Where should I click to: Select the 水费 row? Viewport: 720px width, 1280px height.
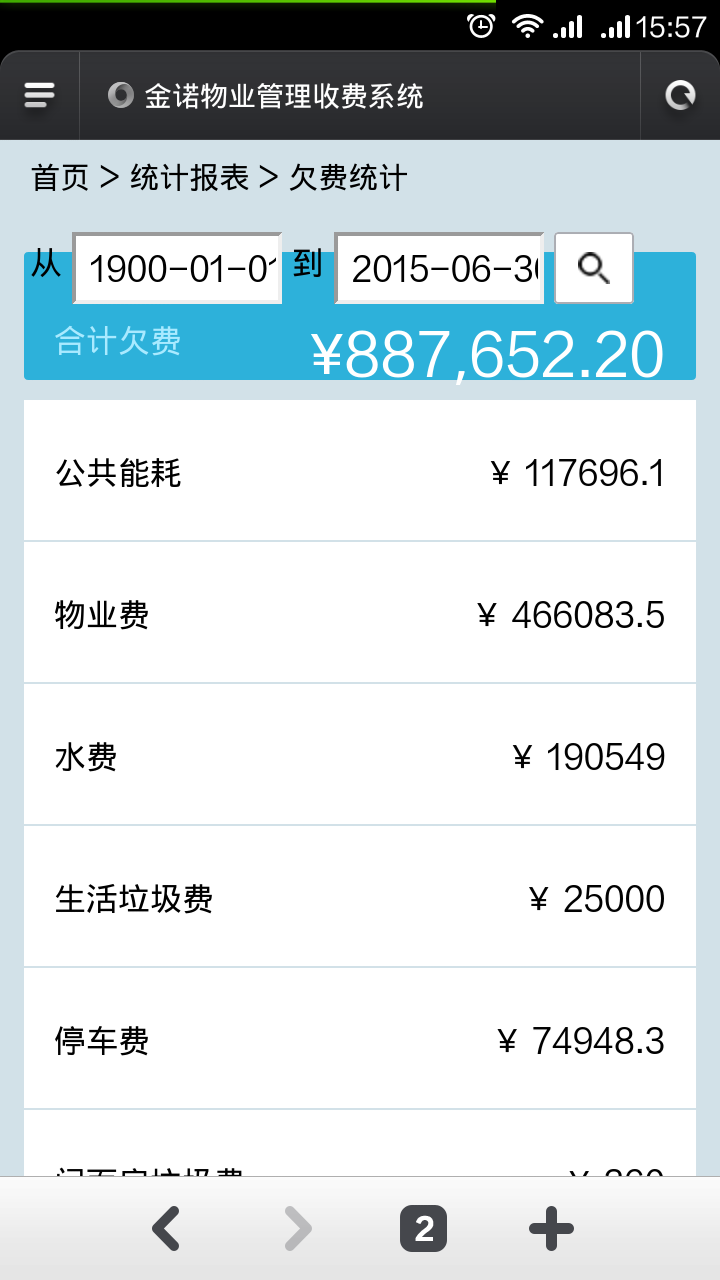[360, 755]
